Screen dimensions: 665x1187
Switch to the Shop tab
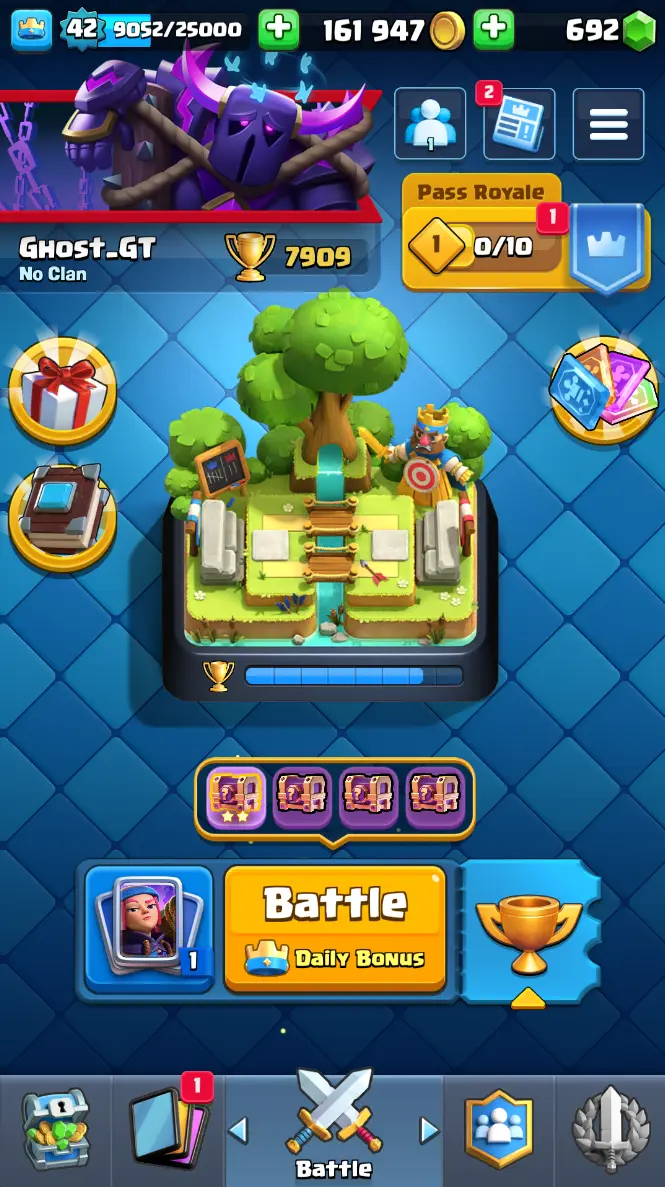point(55,1131)
